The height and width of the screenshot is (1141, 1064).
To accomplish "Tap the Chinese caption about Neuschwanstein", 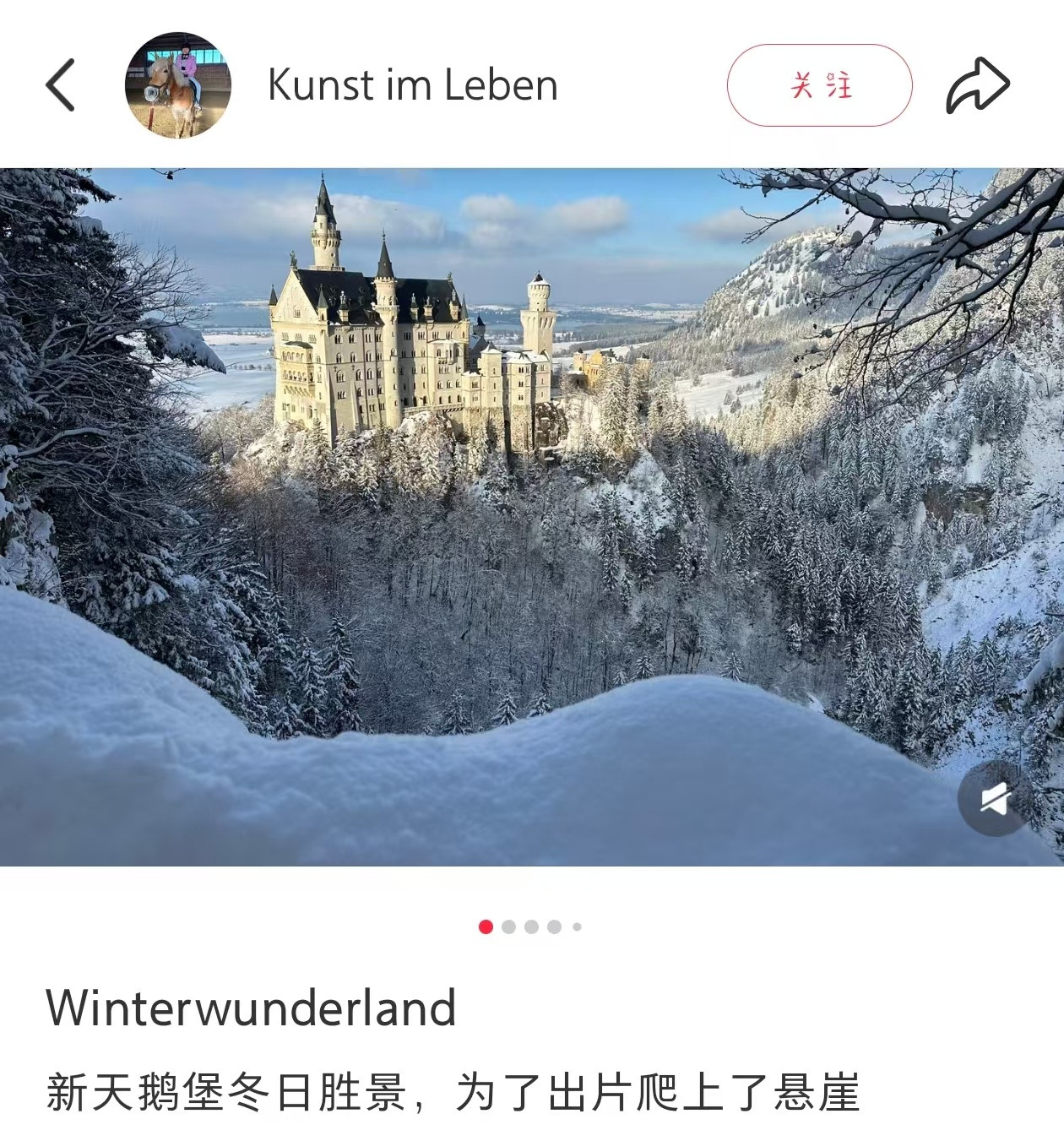I will coord(456,1089).
